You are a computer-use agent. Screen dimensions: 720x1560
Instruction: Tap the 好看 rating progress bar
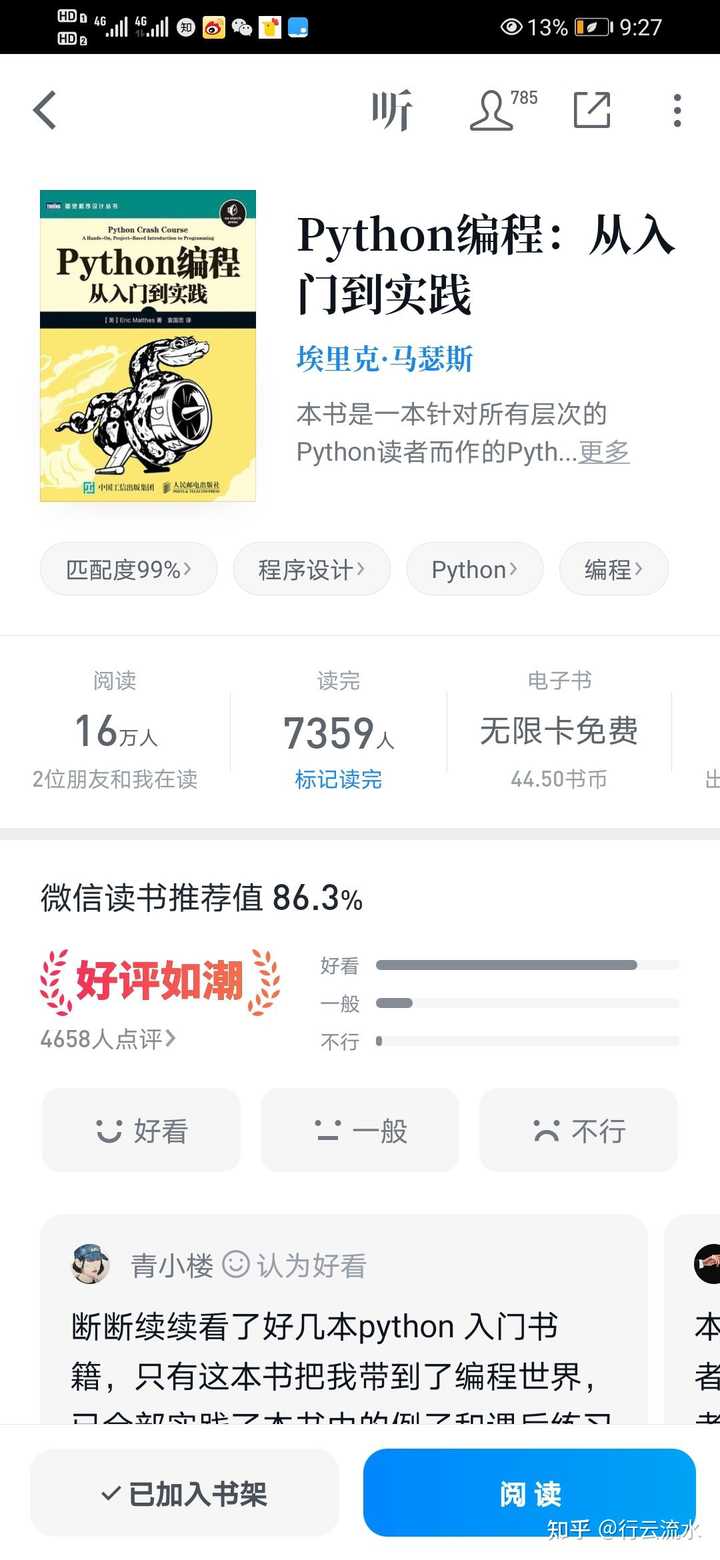point(527,964)
